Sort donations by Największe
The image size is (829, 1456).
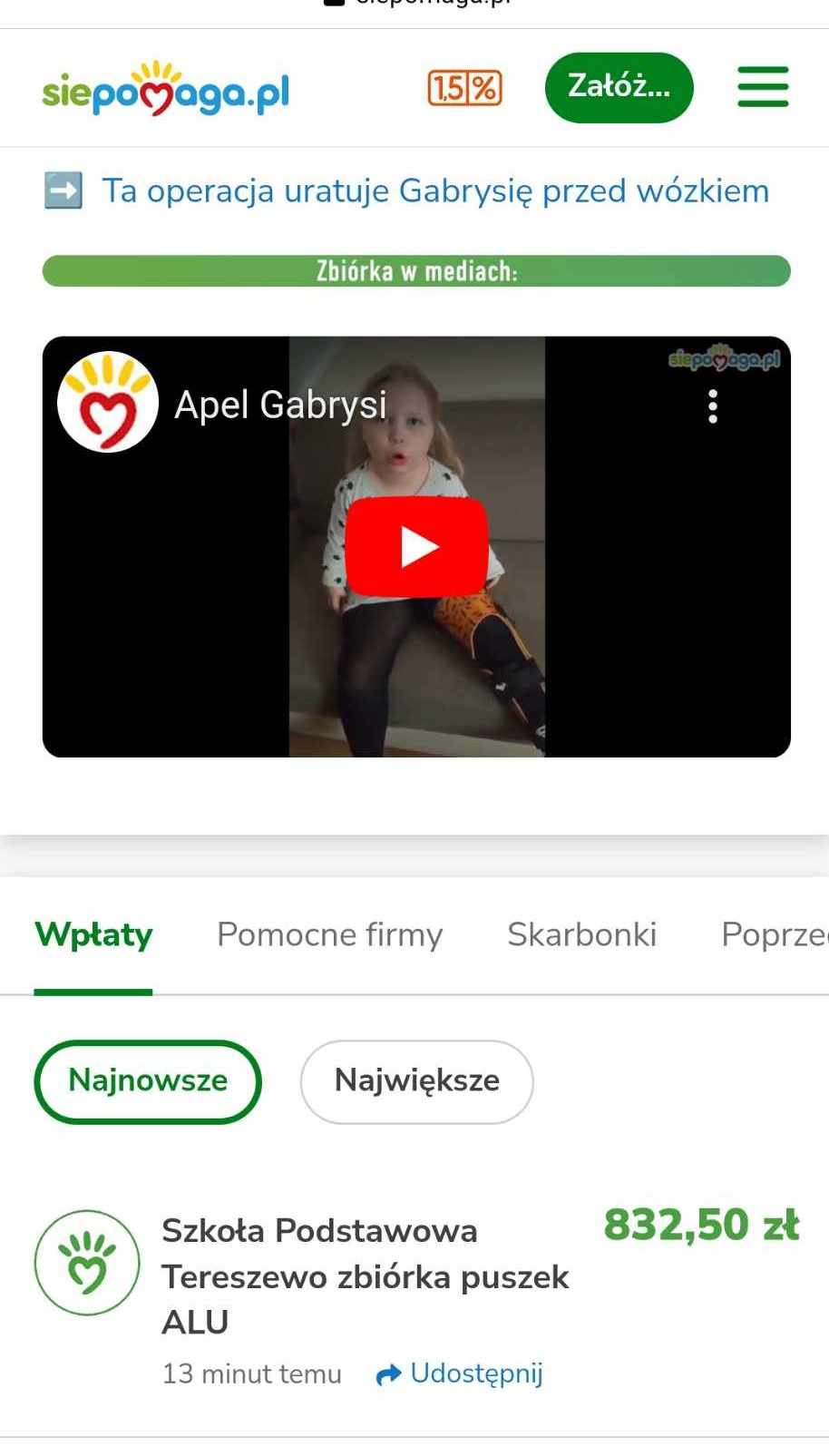coord(416,1080)
